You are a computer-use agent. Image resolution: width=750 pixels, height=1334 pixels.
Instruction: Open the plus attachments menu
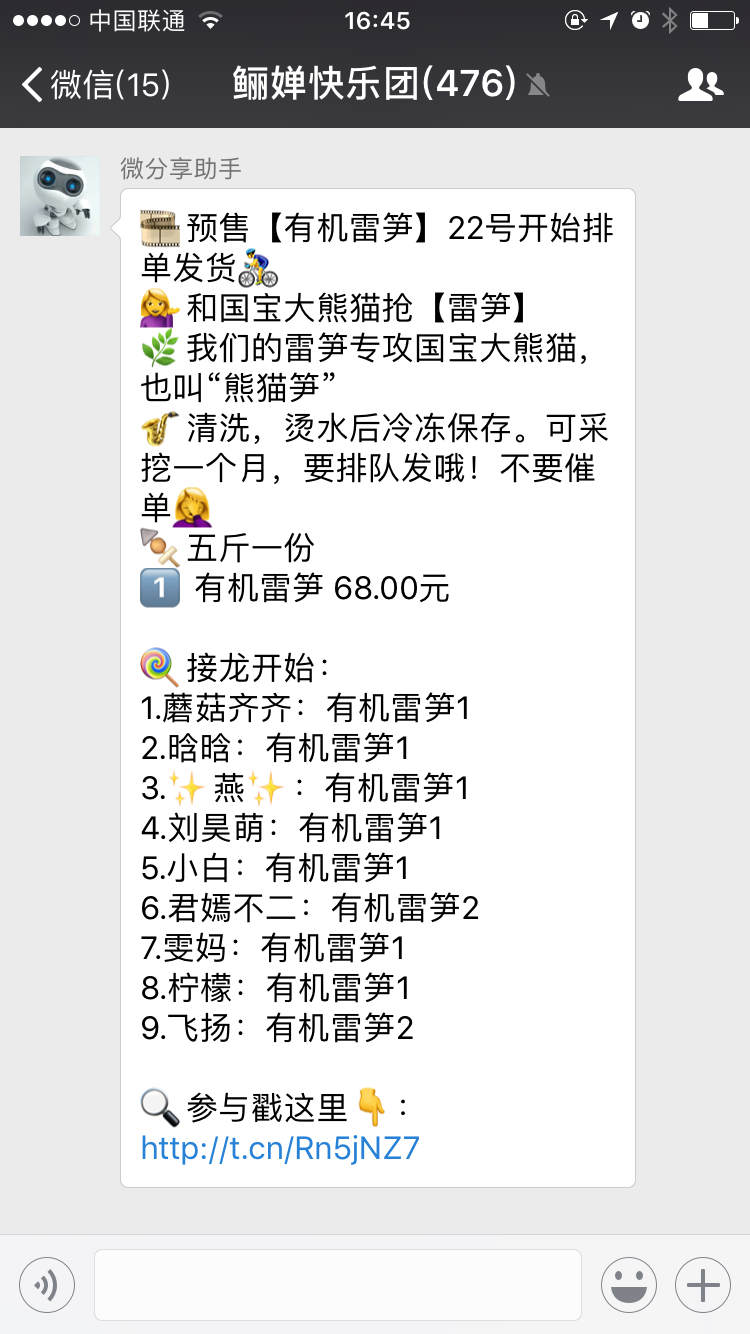(703, 1285)
